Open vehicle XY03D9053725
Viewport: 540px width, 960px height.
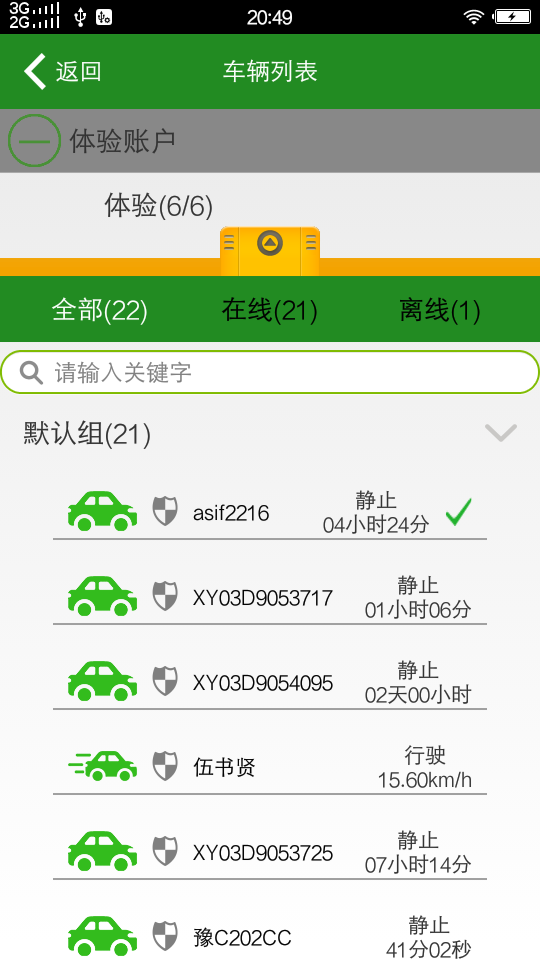pyautogui.click(x=270, y=852)
